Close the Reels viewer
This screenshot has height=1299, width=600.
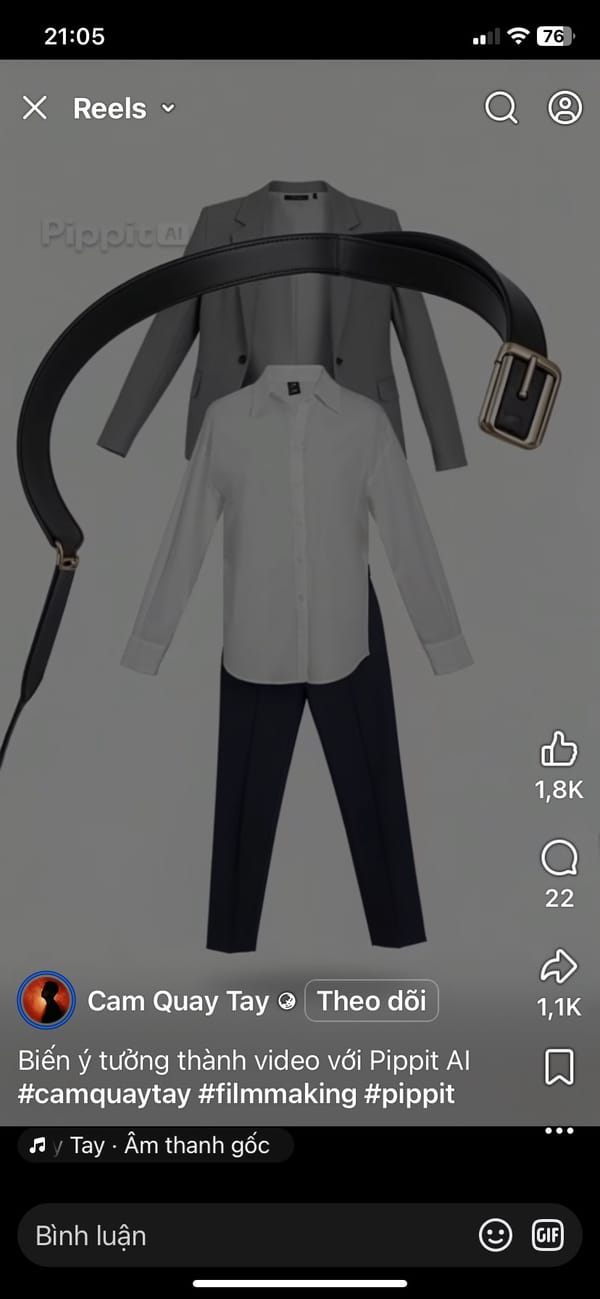(x=35, y=108)
